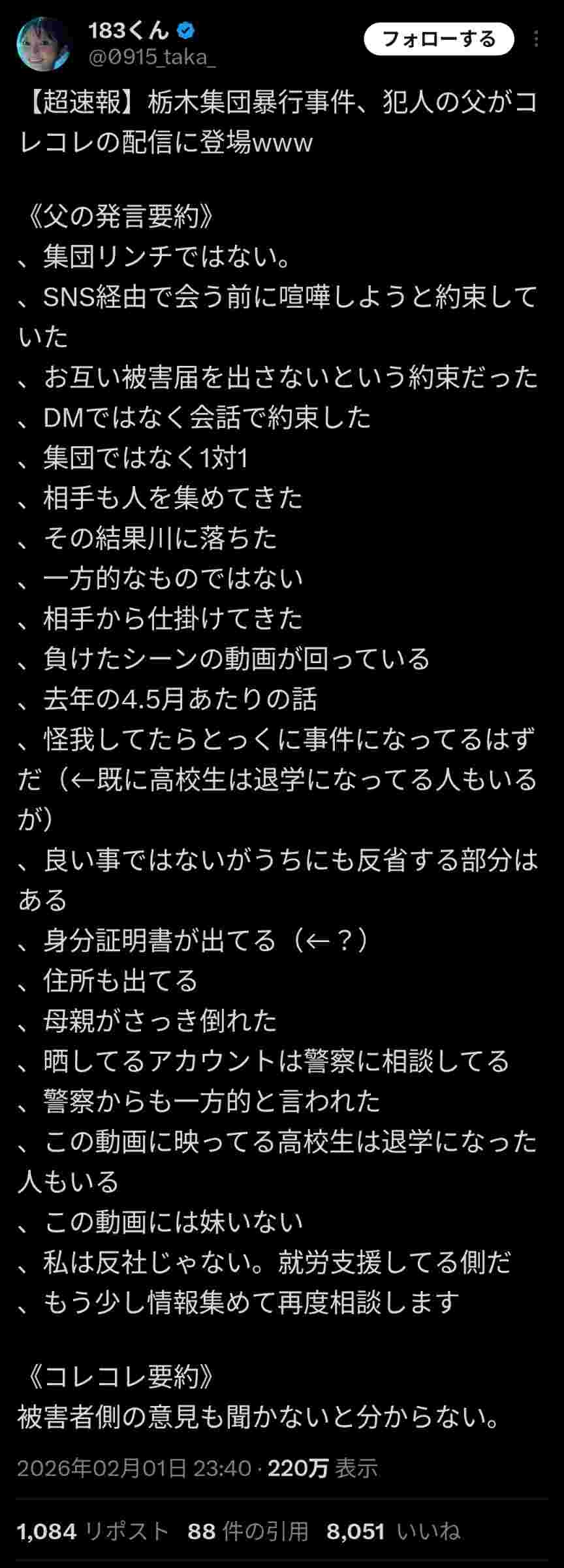This screenshot has height=1568, width=564.
Task: Open 183くん's profile avatar
Action: [42, 44]
